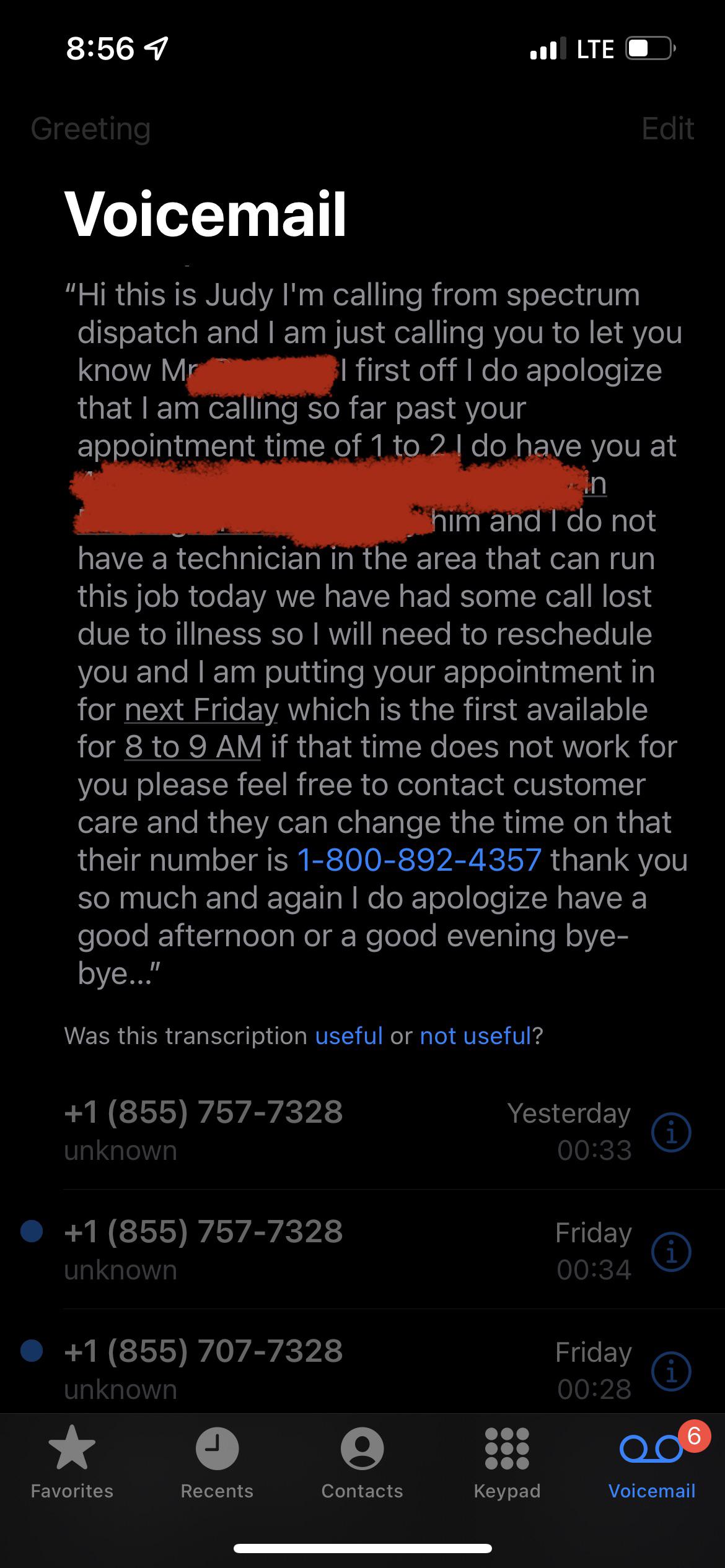This screenshot has height=1568, width=725.
Task: Mark the transcription as not useful
Action: point(475,1035)
